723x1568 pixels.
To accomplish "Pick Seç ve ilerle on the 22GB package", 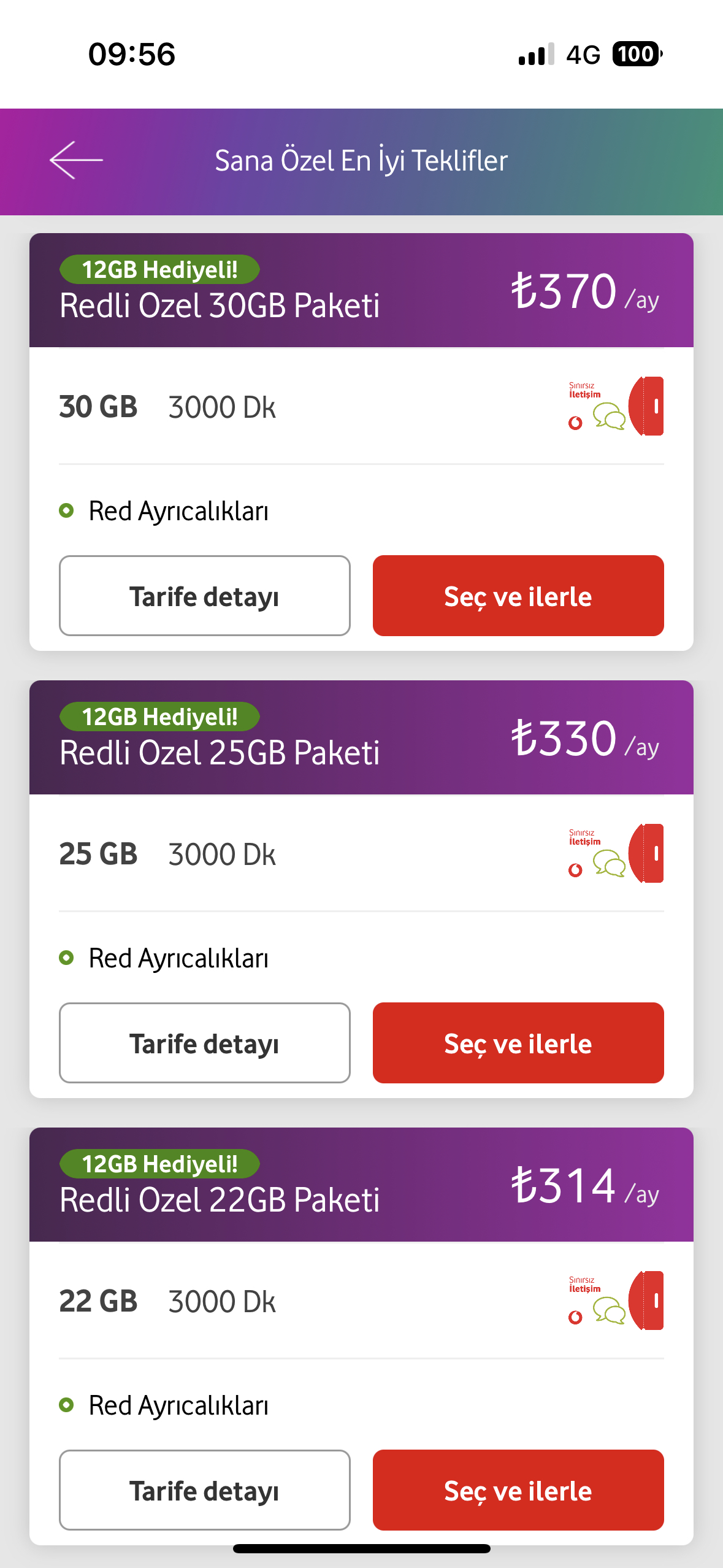I will (x=518, y=1490).
